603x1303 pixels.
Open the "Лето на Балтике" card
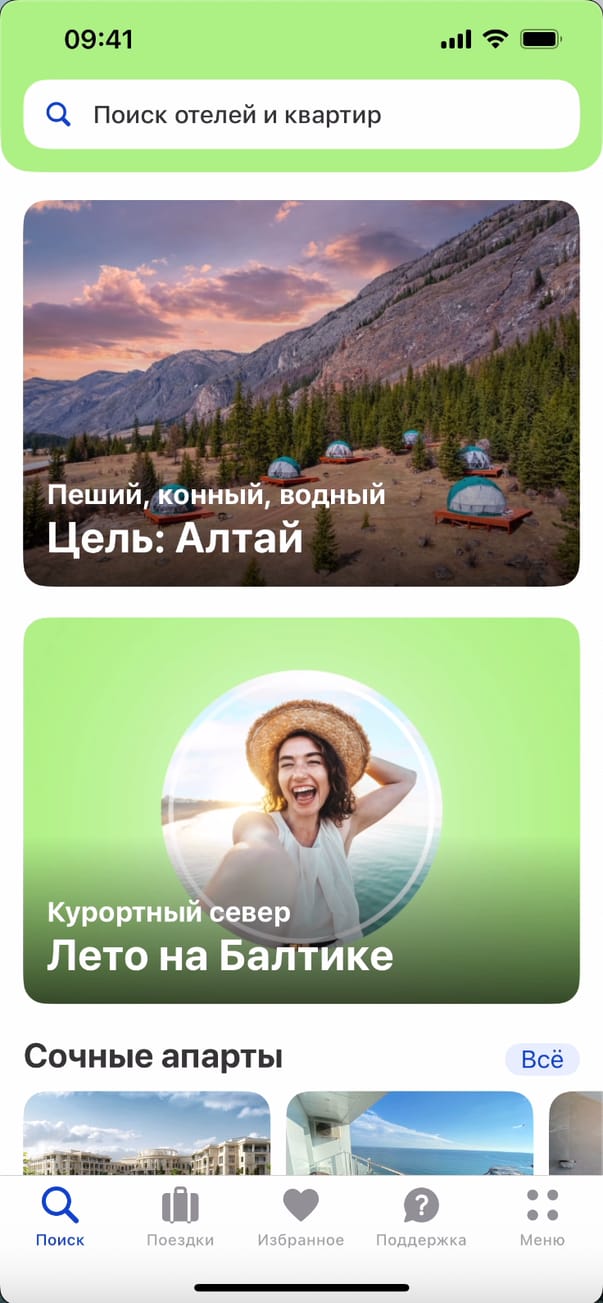[301, 810]
